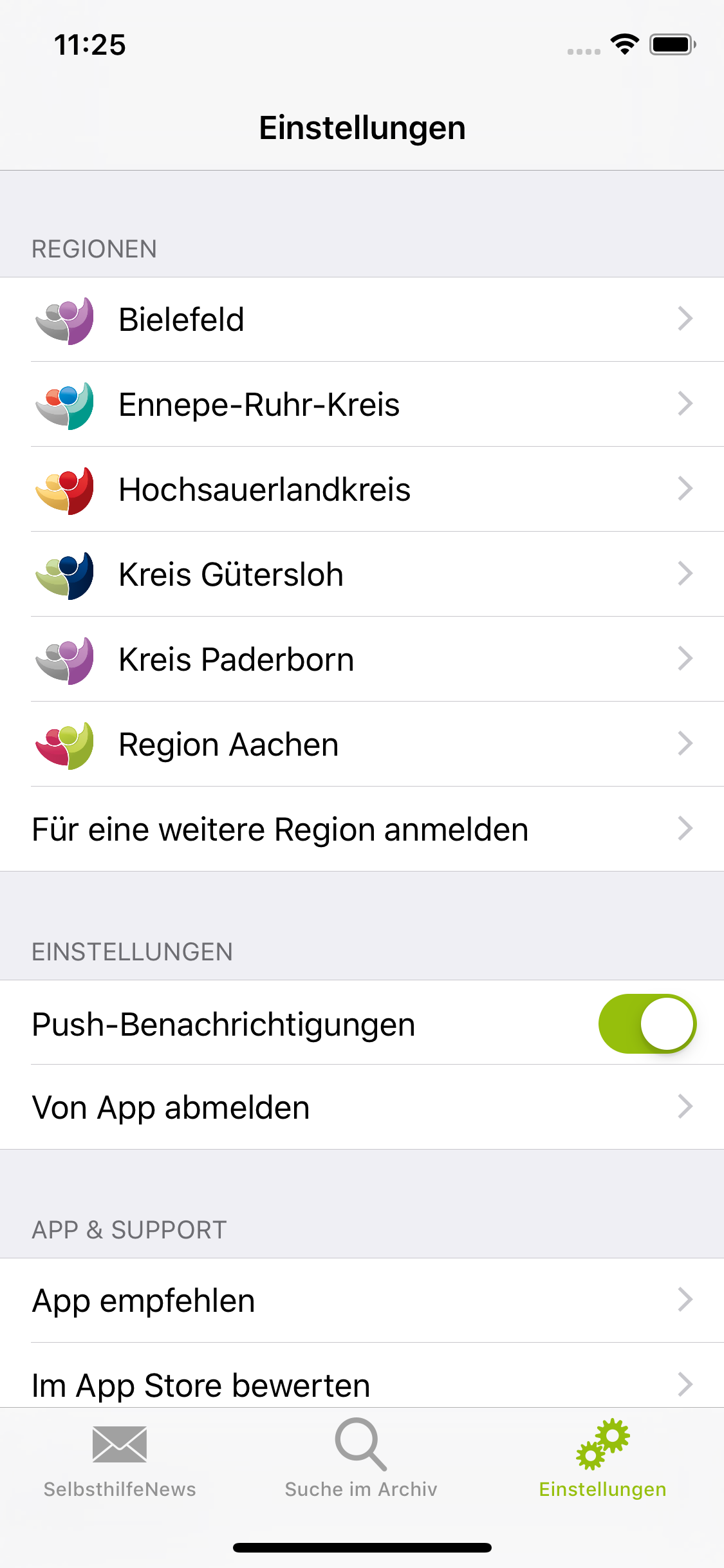The width and height of the screenshot is (724, 1568).
Task: Open the Bielefeld region settings
Action: (362, 319)
